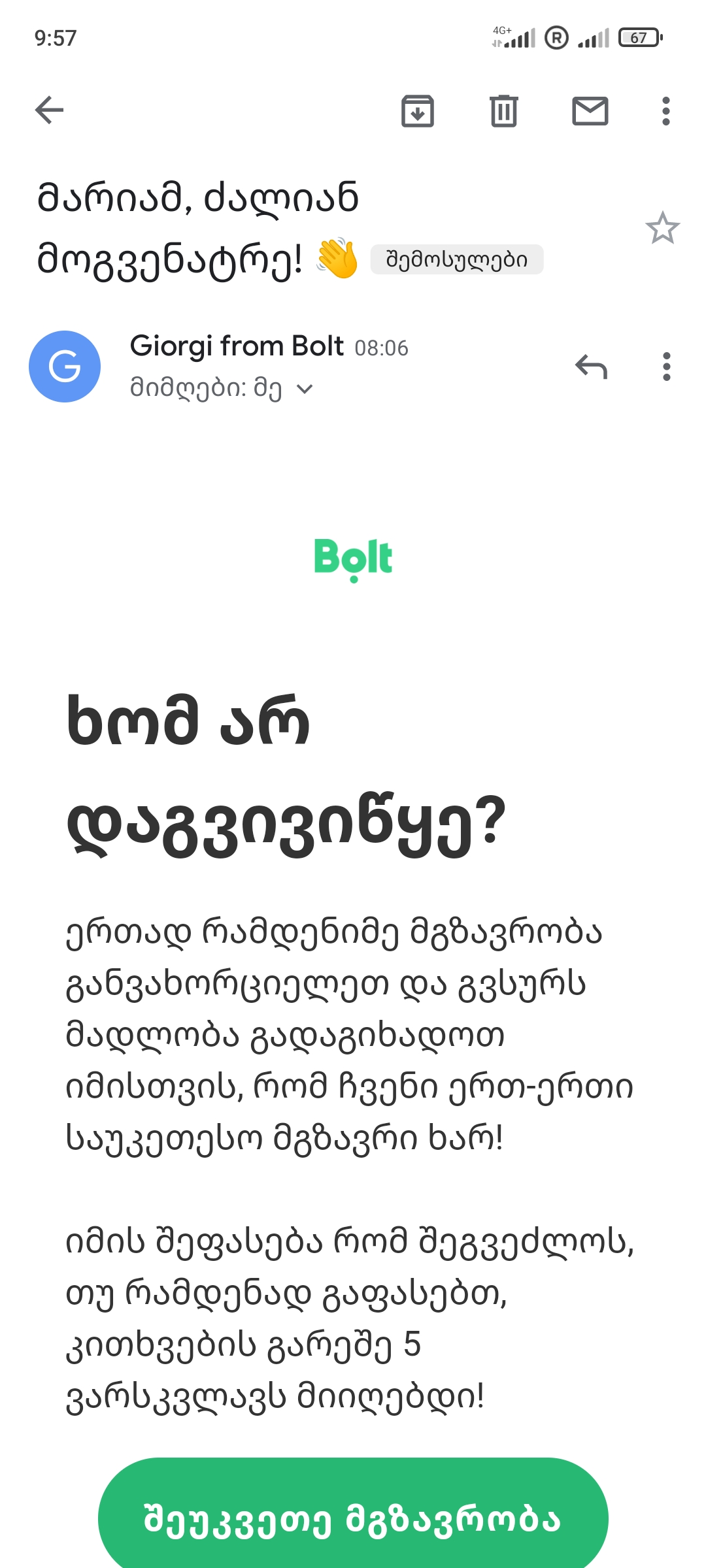706x1568 pixels.
Task: Tap the შემოსულები inbox label chip
Action: click(x=456, y=259)
